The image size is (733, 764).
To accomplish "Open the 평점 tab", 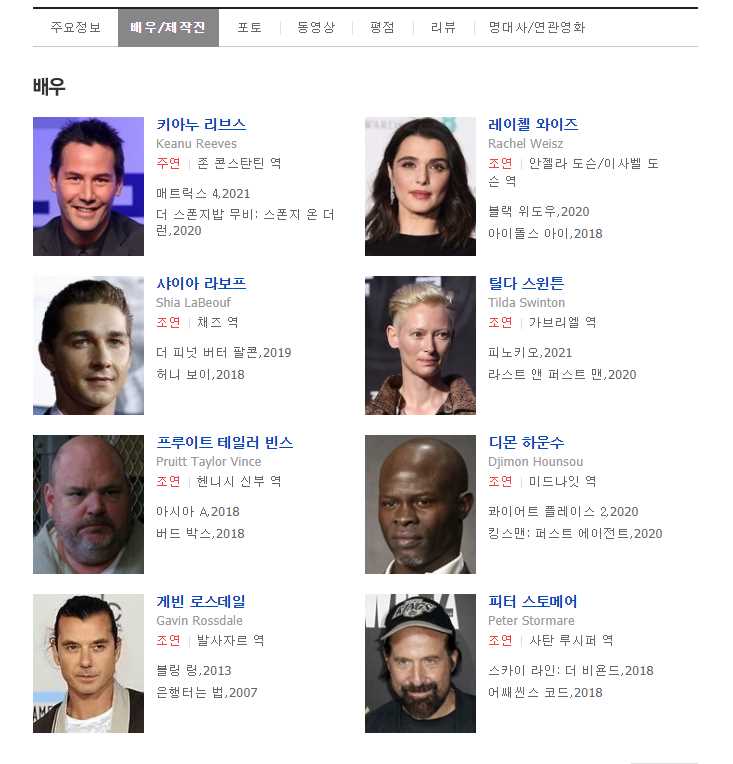I will point(382,27).
